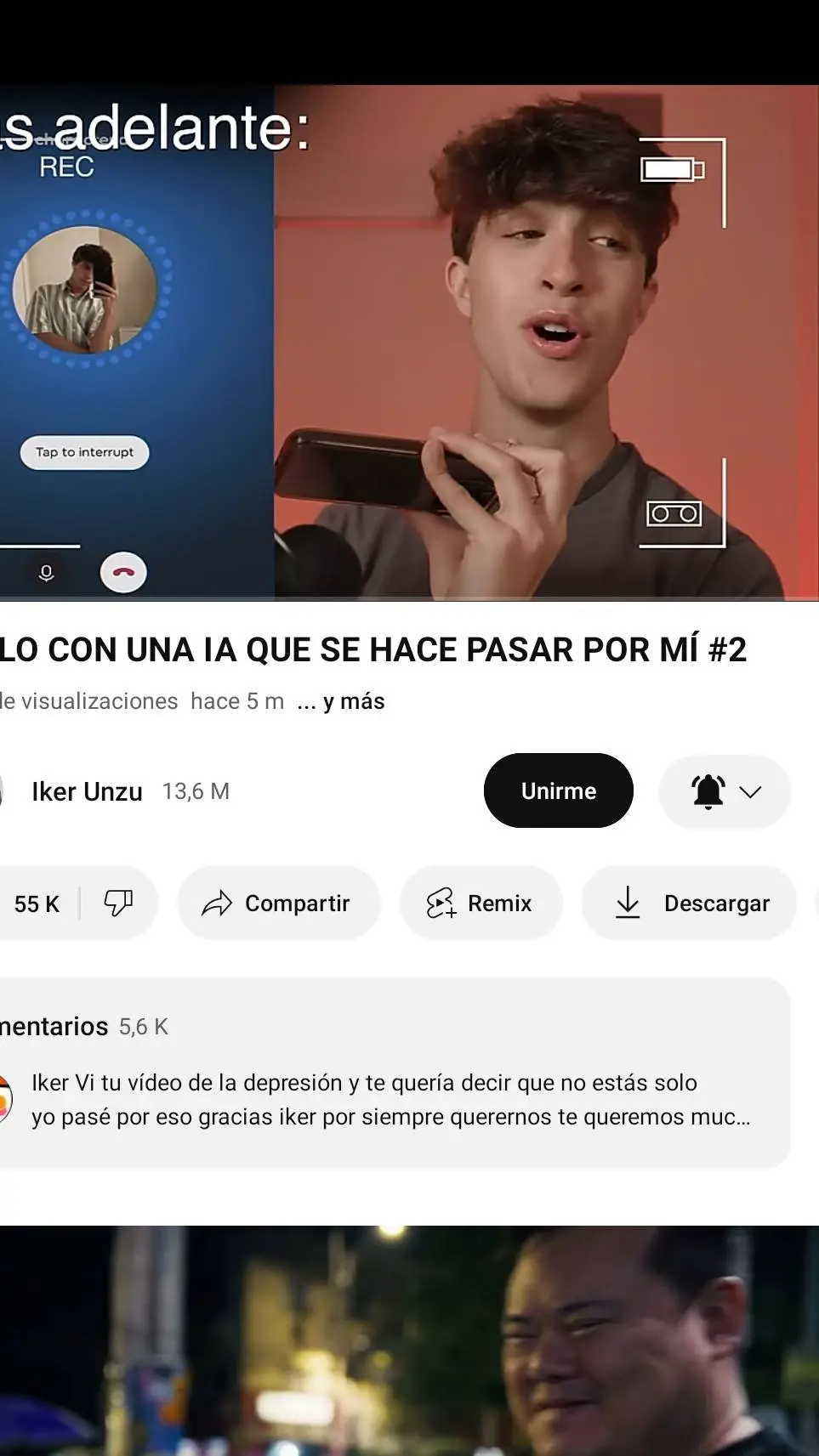The image size is (819, 1456).
Task: Share the video with Compartir
Action: (277, 903)
